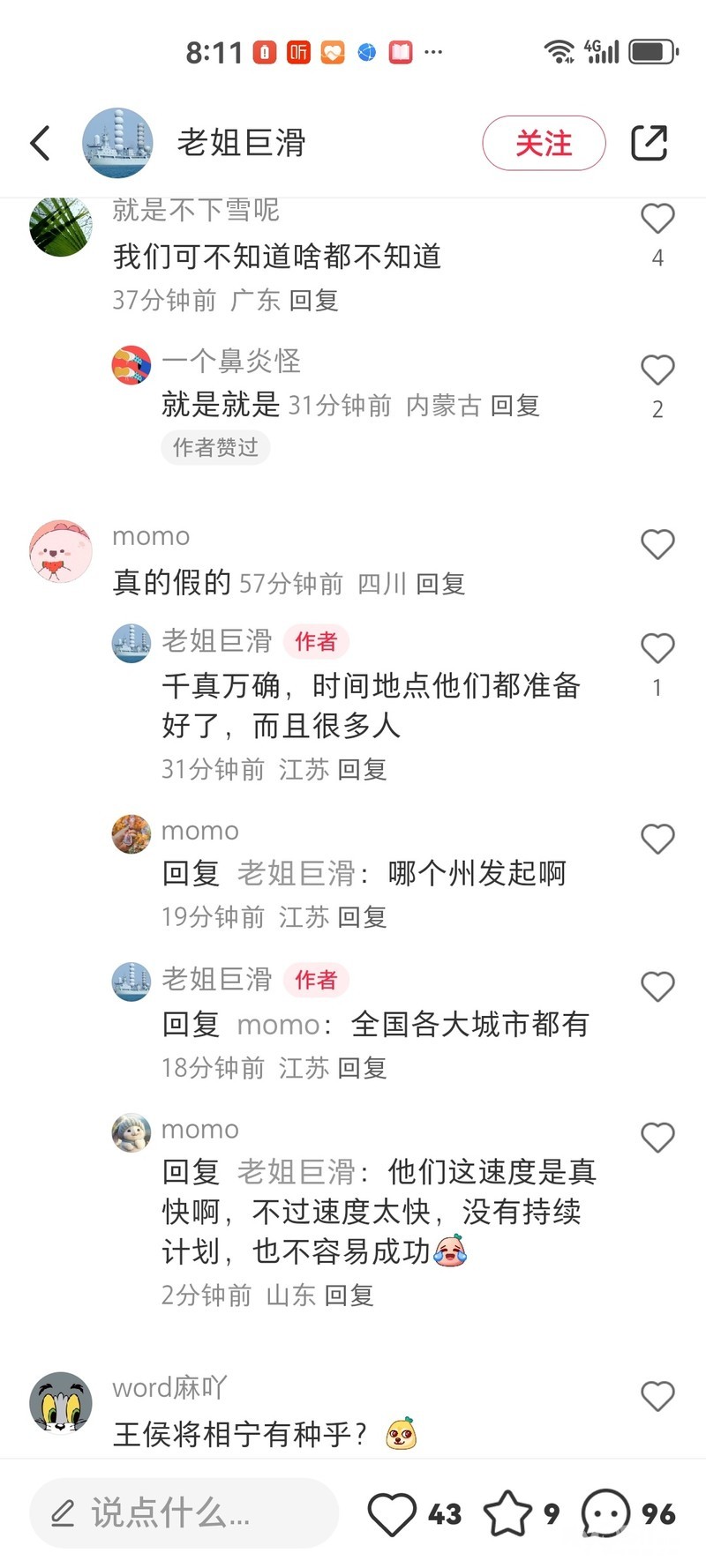Screen dimensions: 706x1568
Task: Like the post showing 43 likes
Action: [x=392, y=1513]
